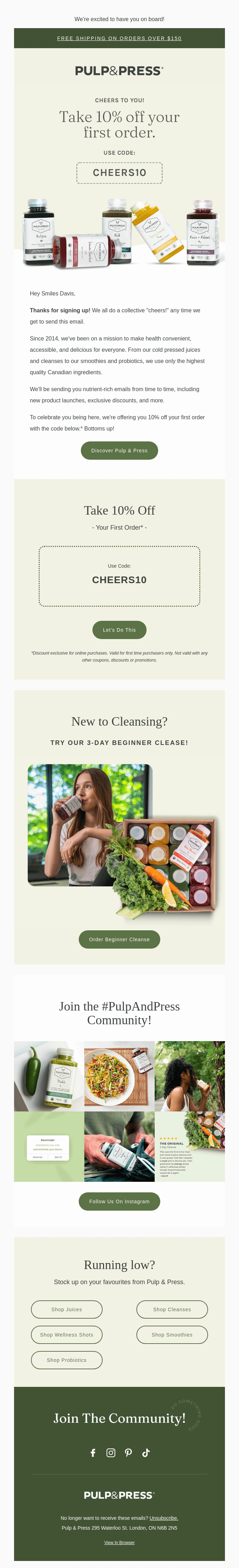Screen dimensions: 239x1568
Task: Open Shop Juices
Action: [67, 1309]
